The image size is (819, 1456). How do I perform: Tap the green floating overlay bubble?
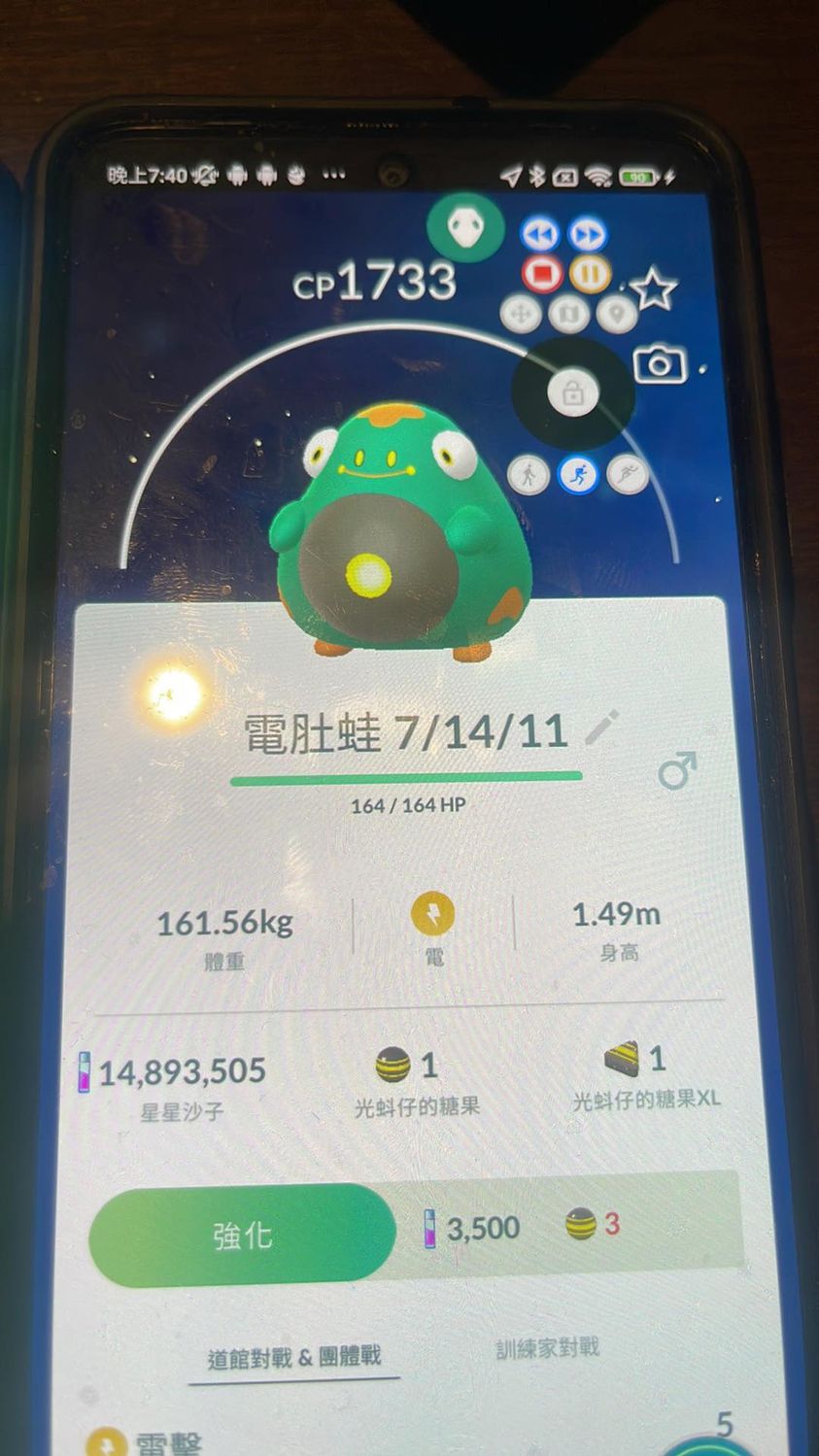pyautogui.click(x=465, y=226)
